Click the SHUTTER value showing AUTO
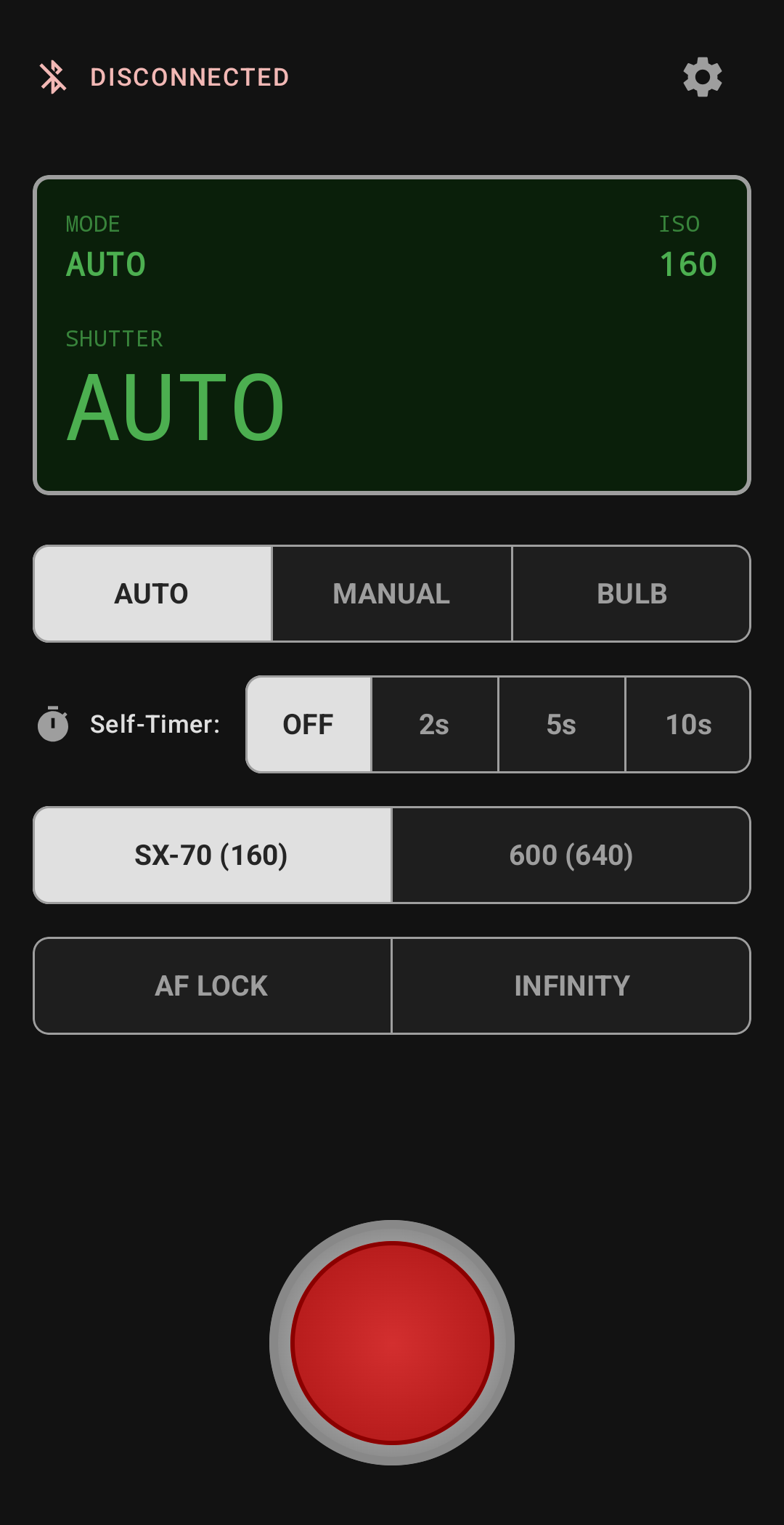The image size is (784, 1525). [174, 404]
